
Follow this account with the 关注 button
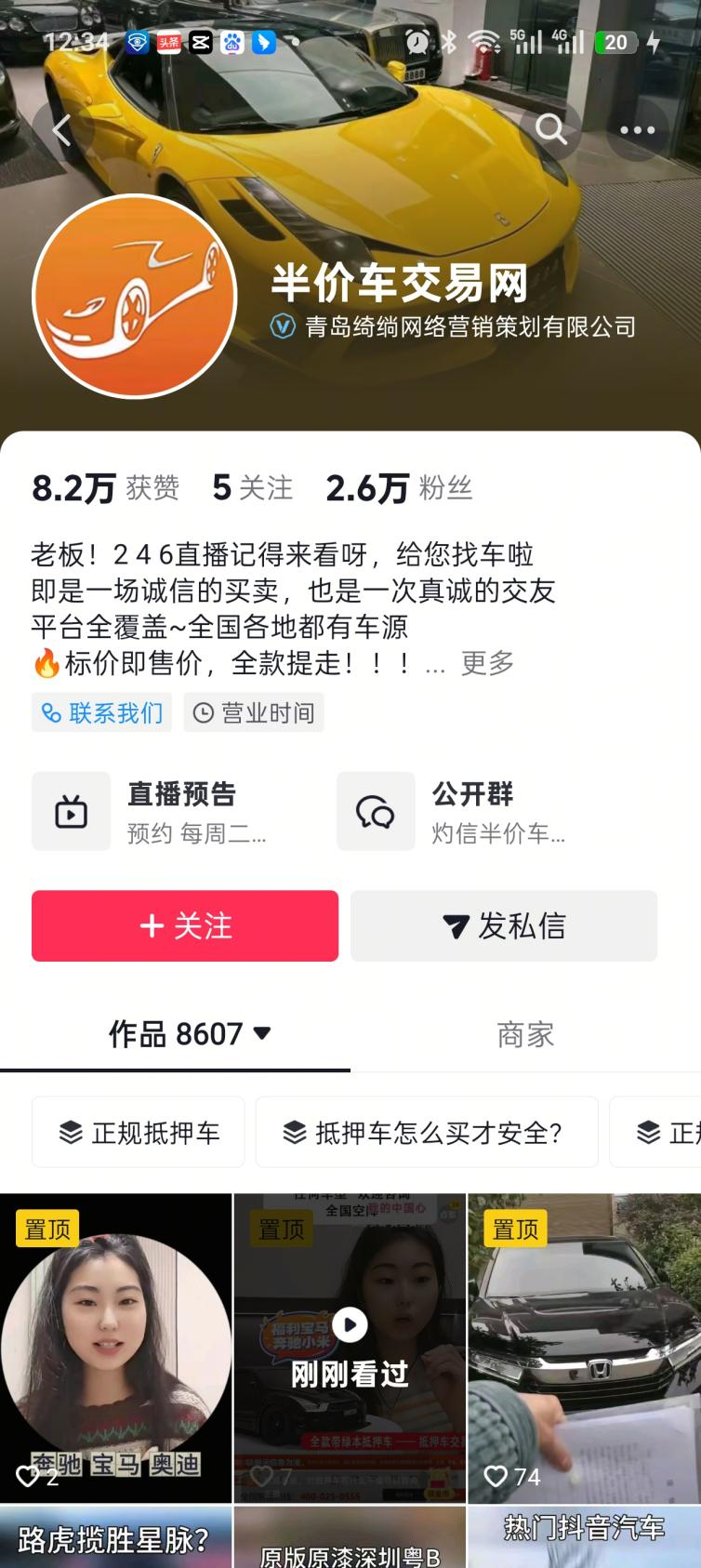pyautogui.click(x=185, y=925)
